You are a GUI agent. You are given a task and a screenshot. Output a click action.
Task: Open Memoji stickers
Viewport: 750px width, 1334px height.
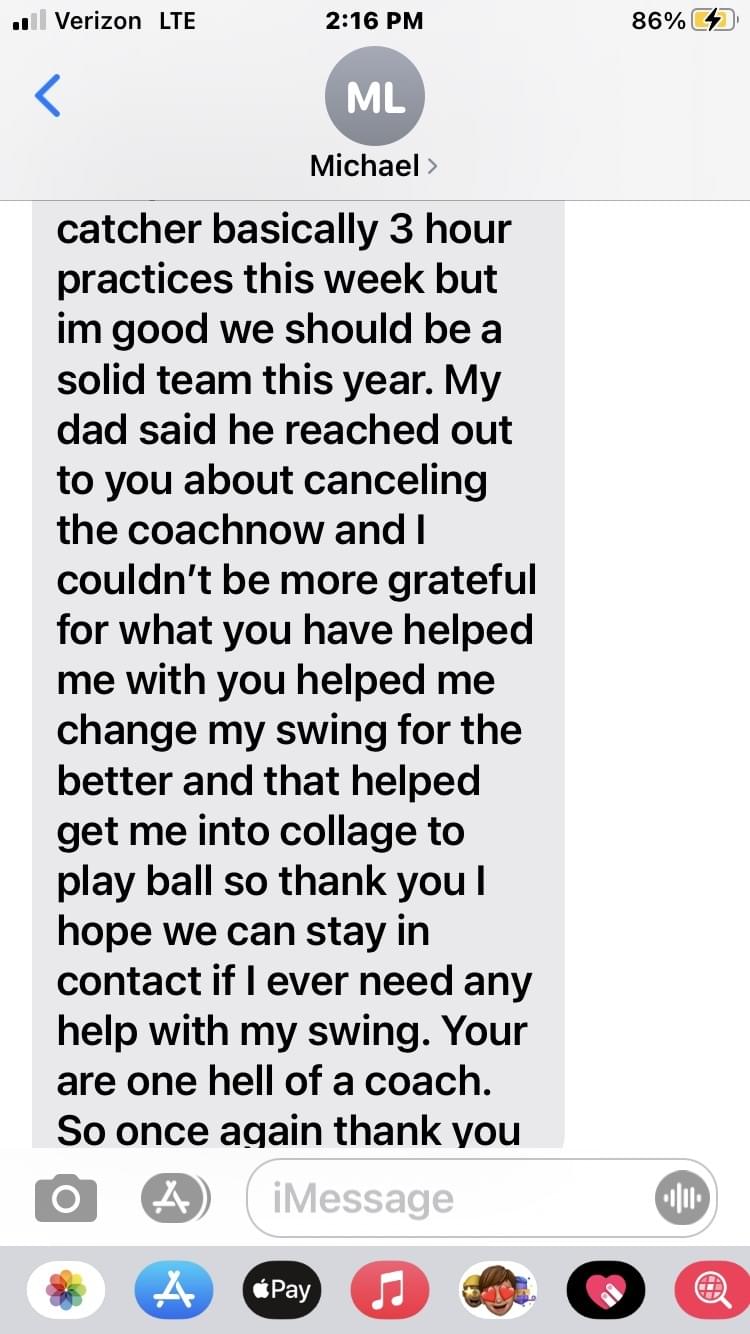497,1290
